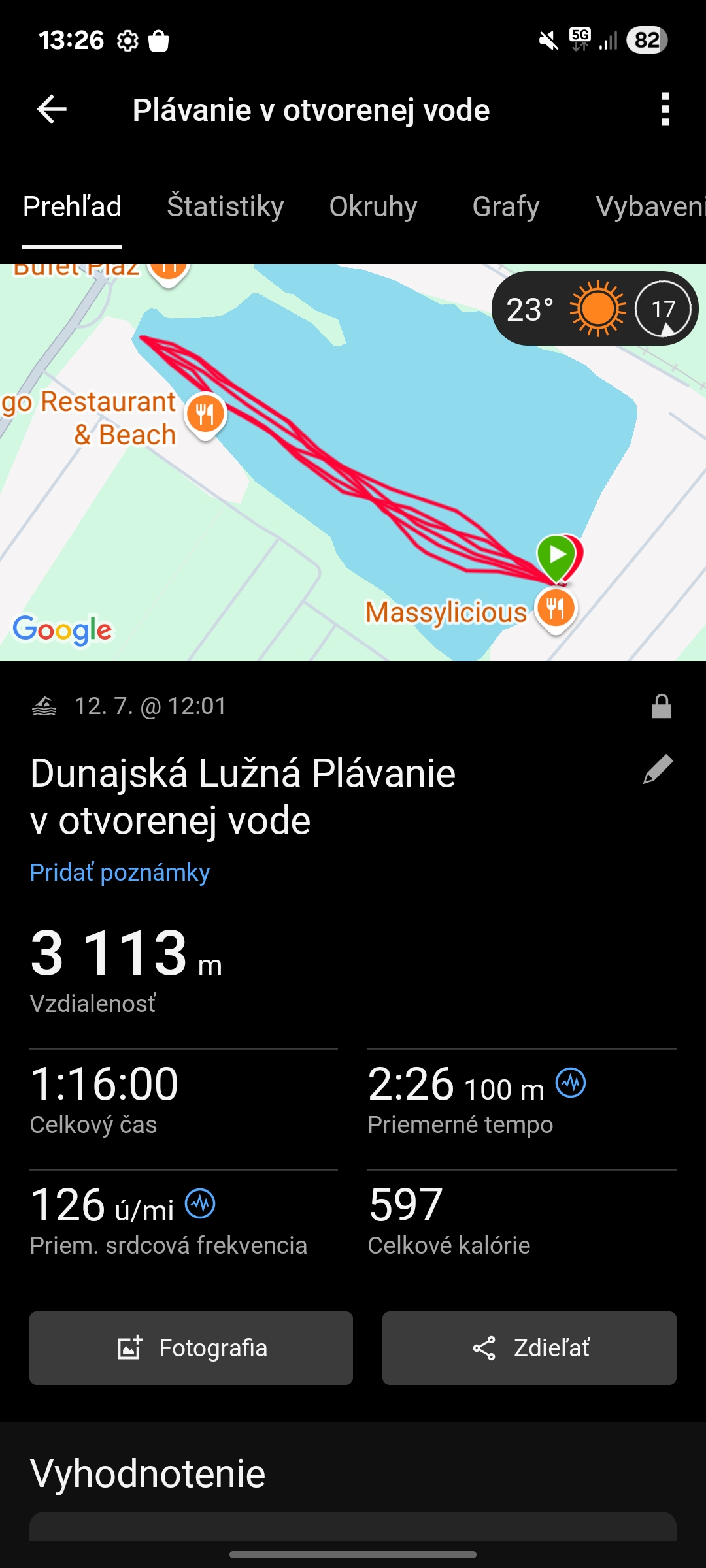Edit the activity name with pencil icon
Viewport: 706px width, 1568px height.
pyautogui.click(x=658, y=769)
